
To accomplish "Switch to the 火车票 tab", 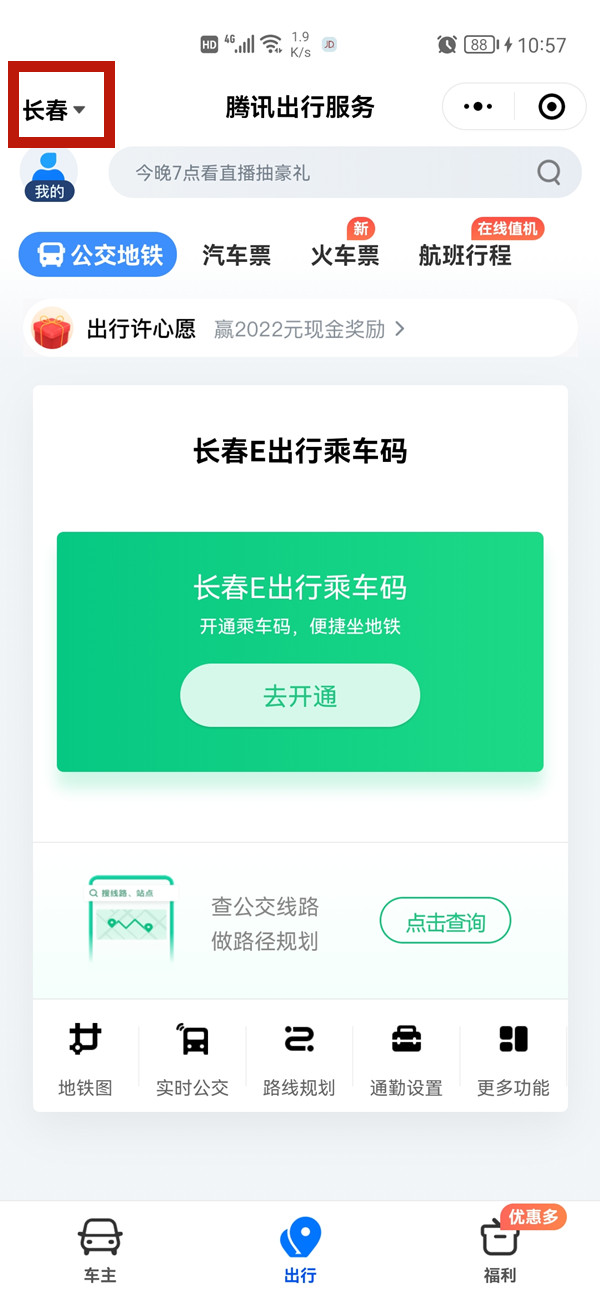I will (x=345, y=255).
